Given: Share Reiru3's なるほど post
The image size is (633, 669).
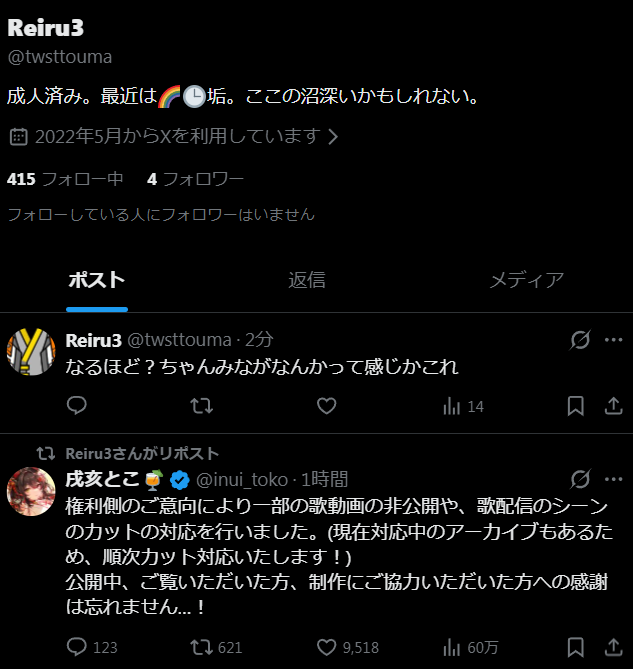Looking at the screenshot, I should tap(614, 406).
